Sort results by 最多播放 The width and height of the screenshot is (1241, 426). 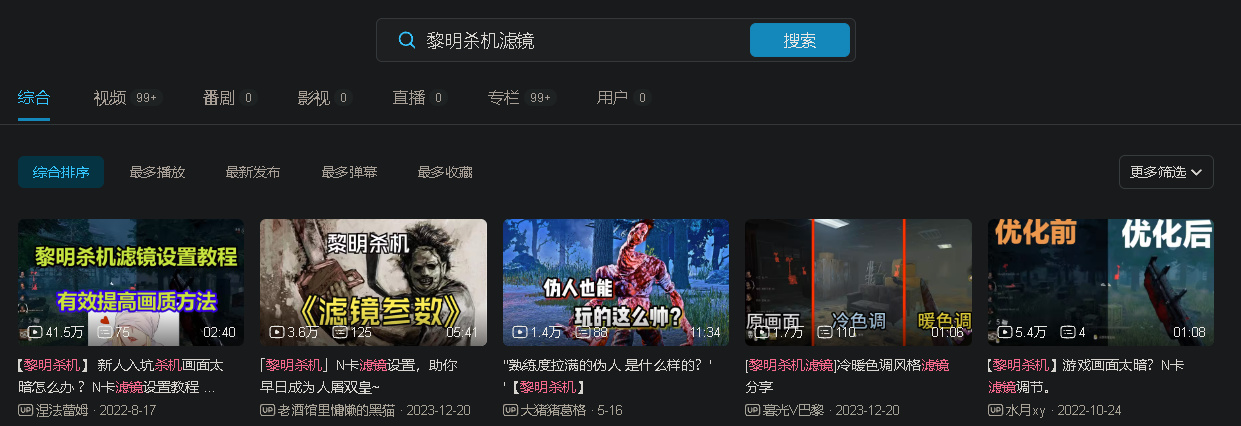click(157, 172)
